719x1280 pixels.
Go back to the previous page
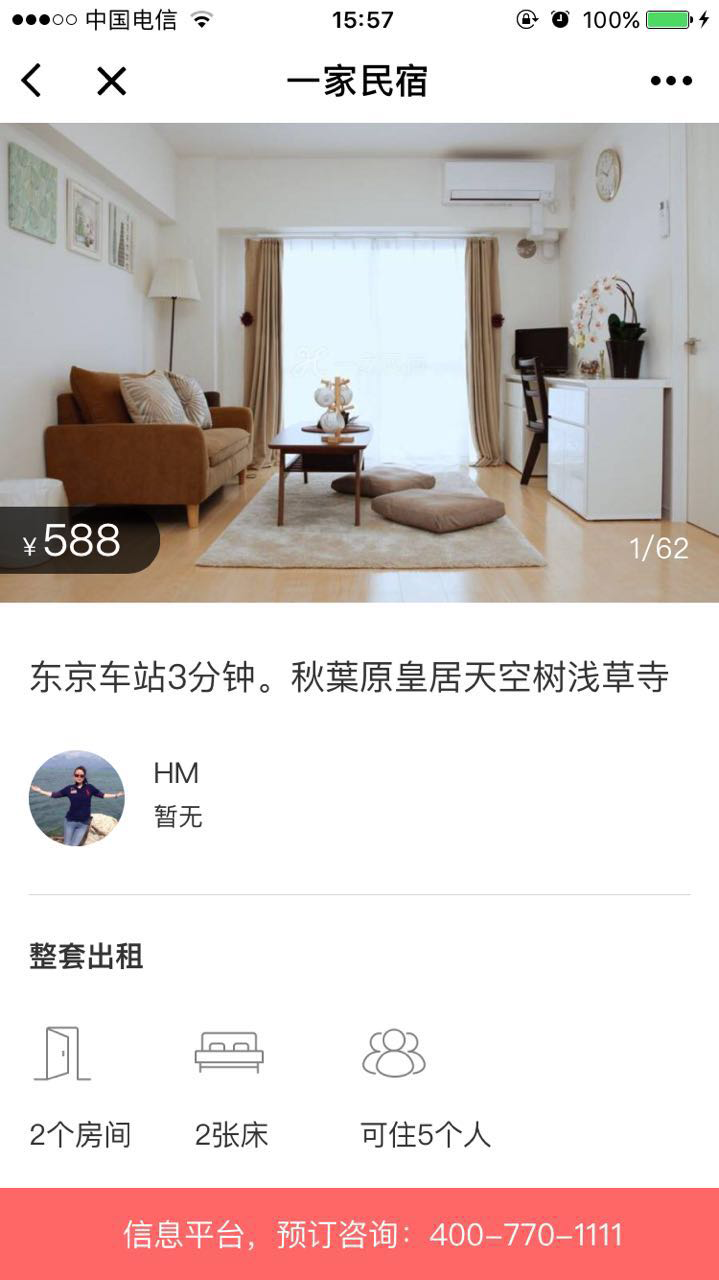coord(32,81)
